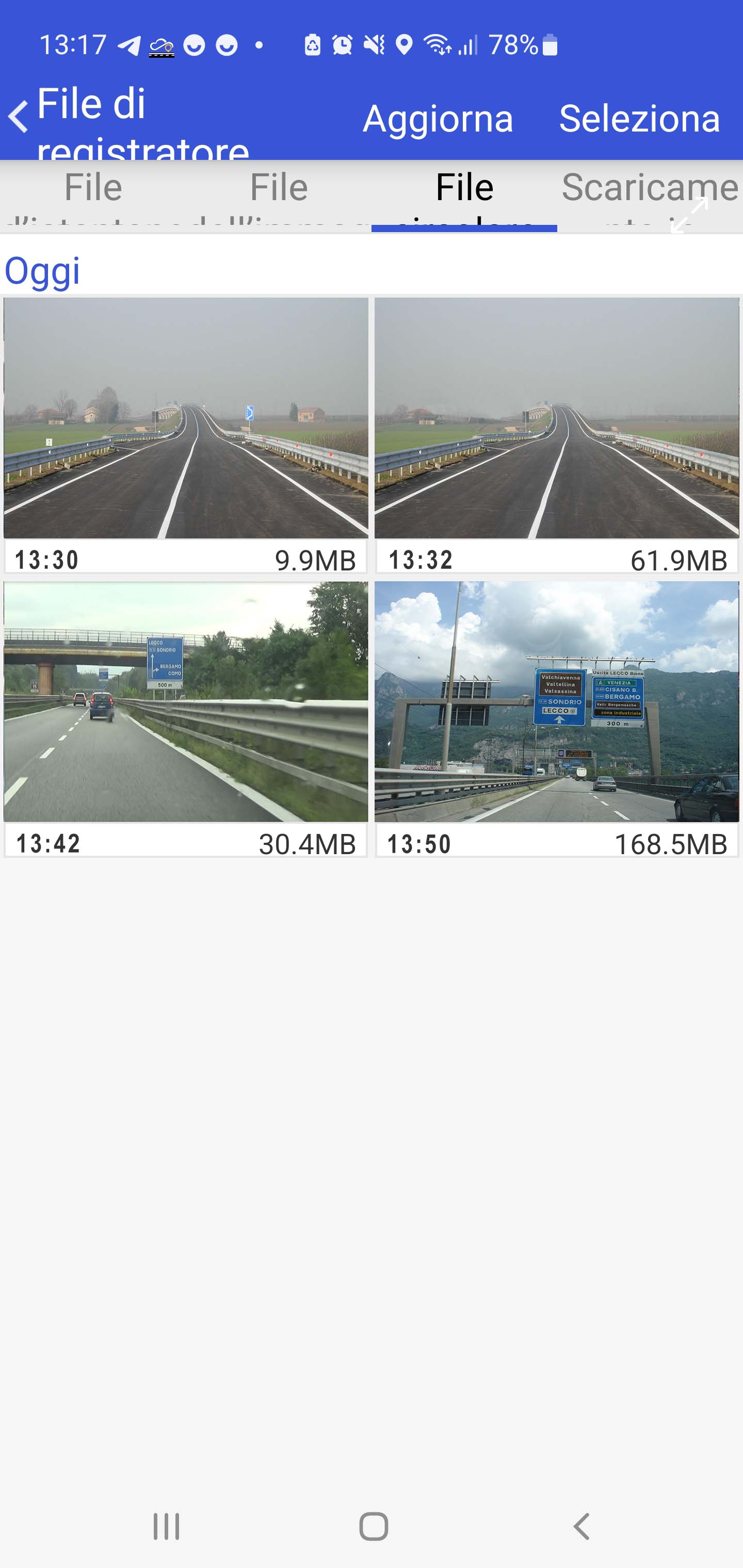743x1568 pixels.
Task: Open recent apps from navigation bar
Action: pos(166,1526)
